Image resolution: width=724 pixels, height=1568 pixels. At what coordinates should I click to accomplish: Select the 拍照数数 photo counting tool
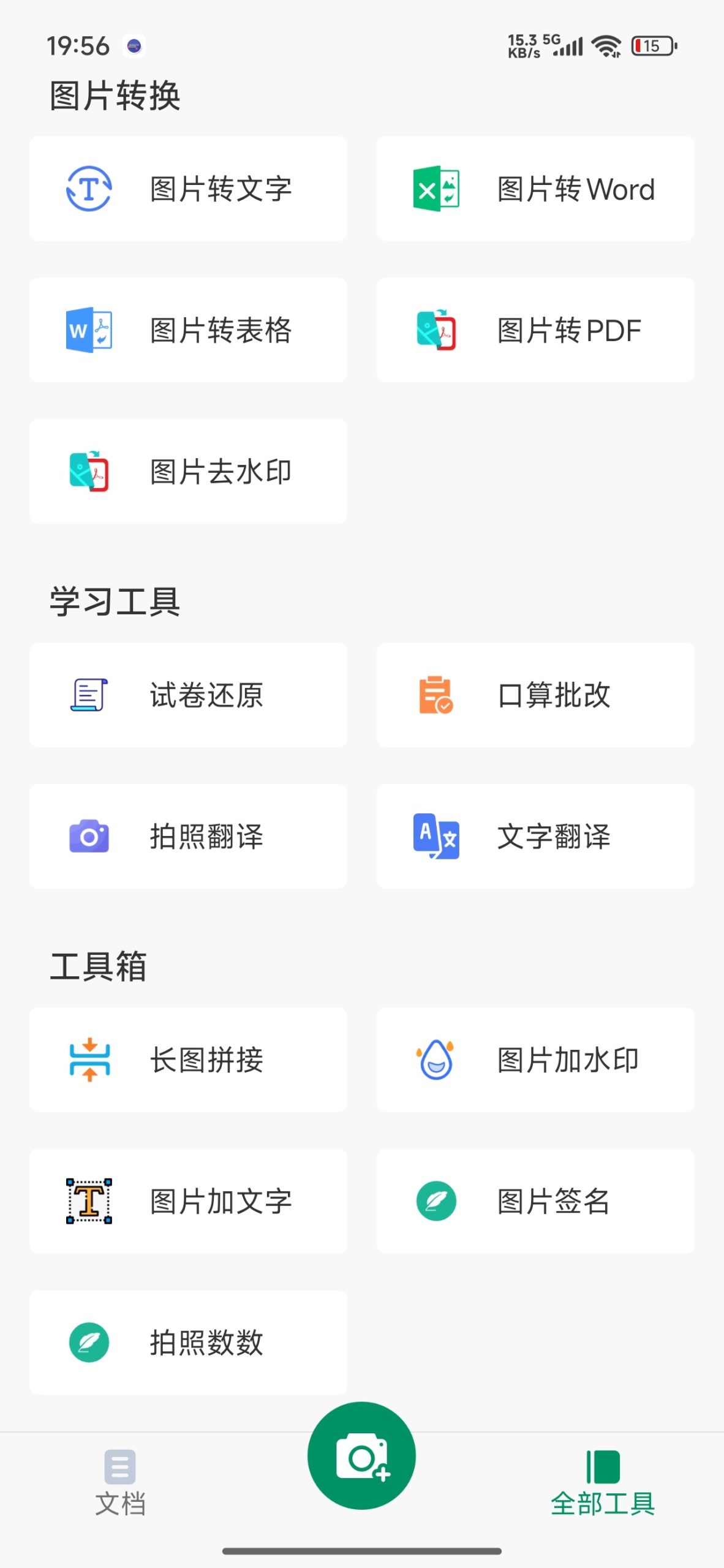[187, 1343]
